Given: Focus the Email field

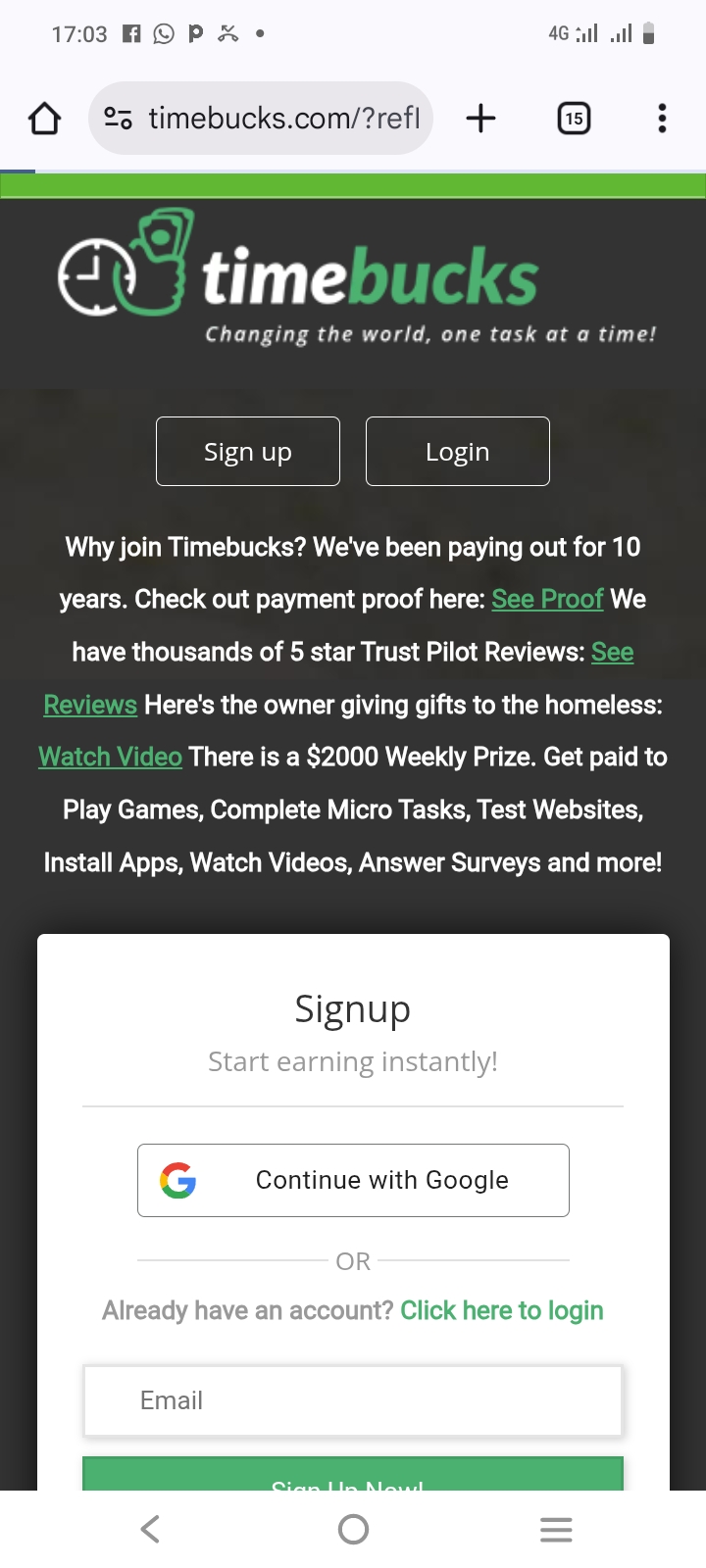Looking at the screenshot, I should click(353, 1400).
